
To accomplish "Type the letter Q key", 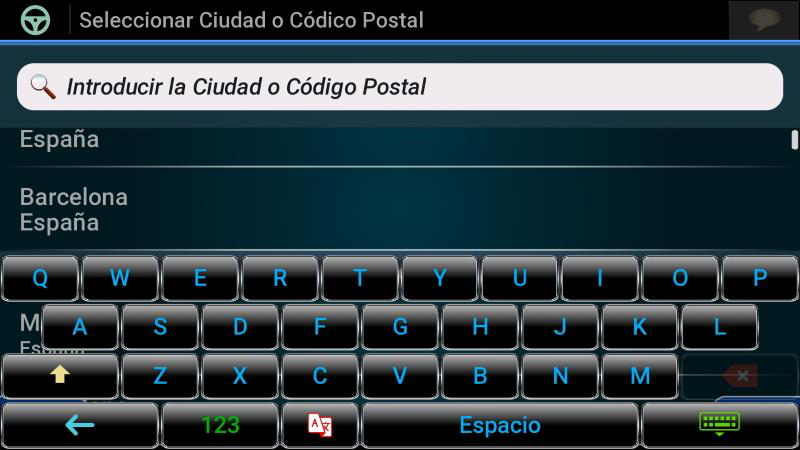I will [x=40, y=278].
